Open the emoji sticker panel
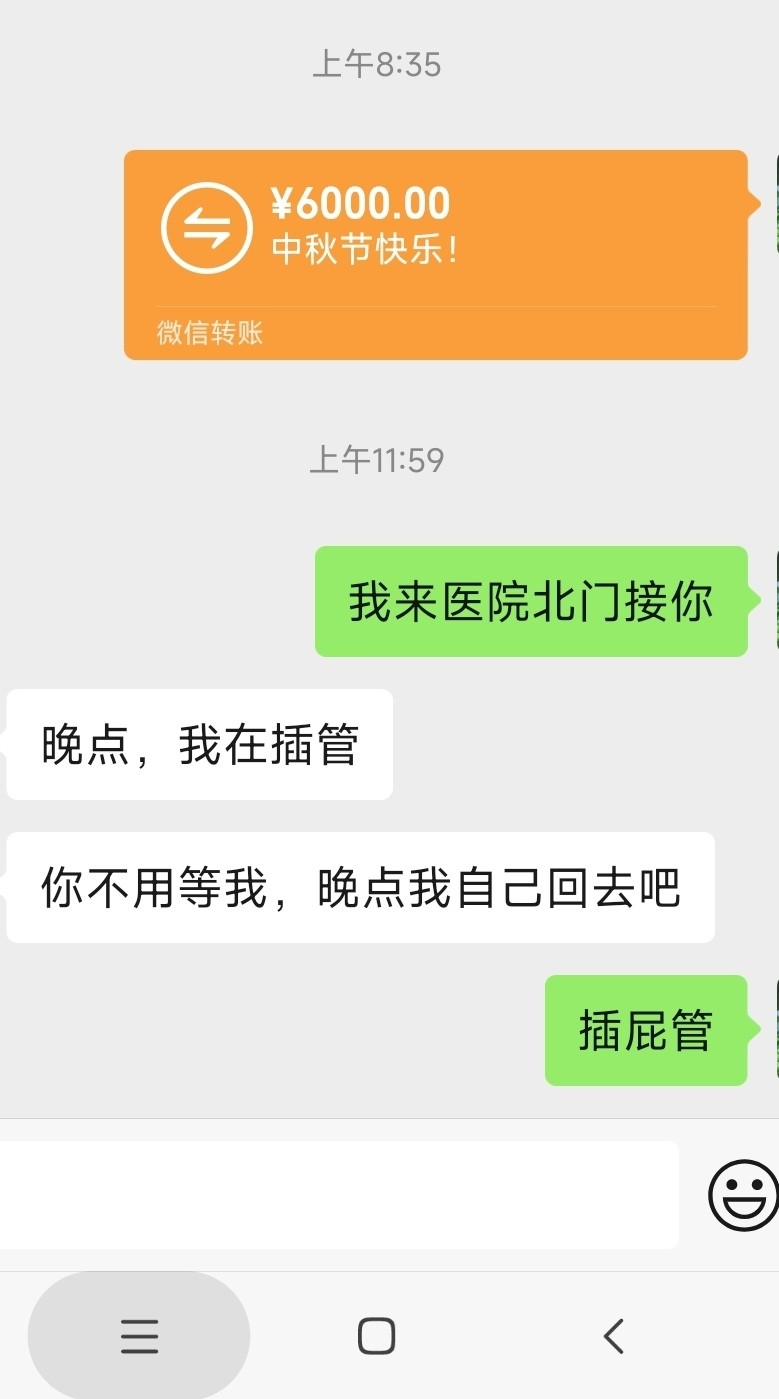Screen dimensions: 779x1399 click(x=742, y=1195)
